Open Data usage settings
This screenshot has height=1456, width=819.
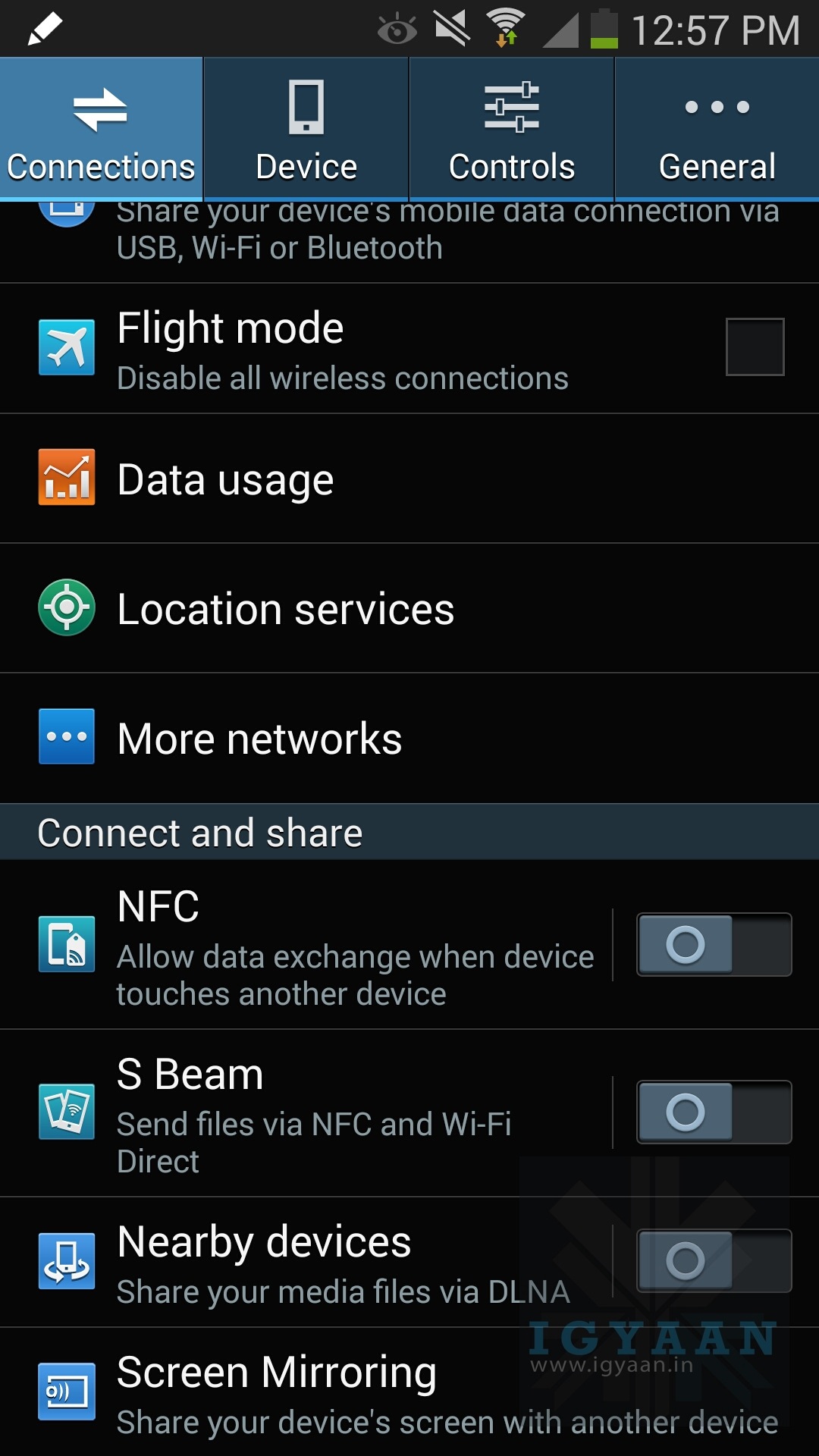point(409,479)
